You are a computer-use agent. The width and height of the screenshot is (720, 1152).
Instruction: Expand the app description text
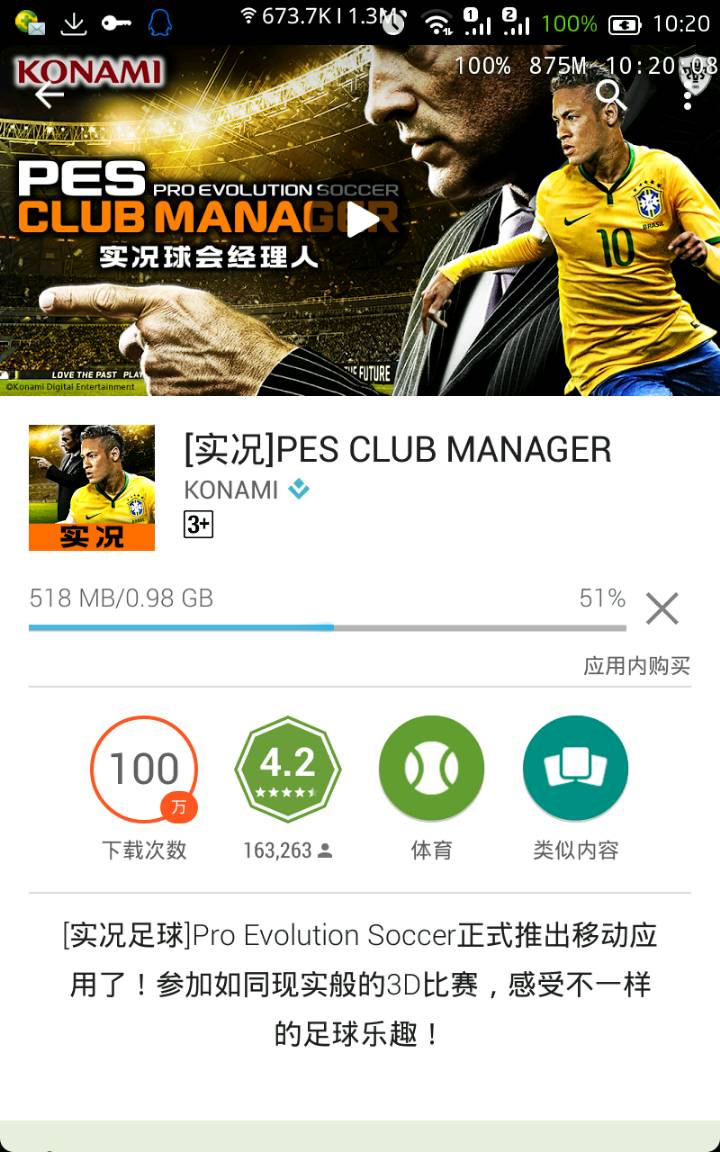tap(360, 984)
